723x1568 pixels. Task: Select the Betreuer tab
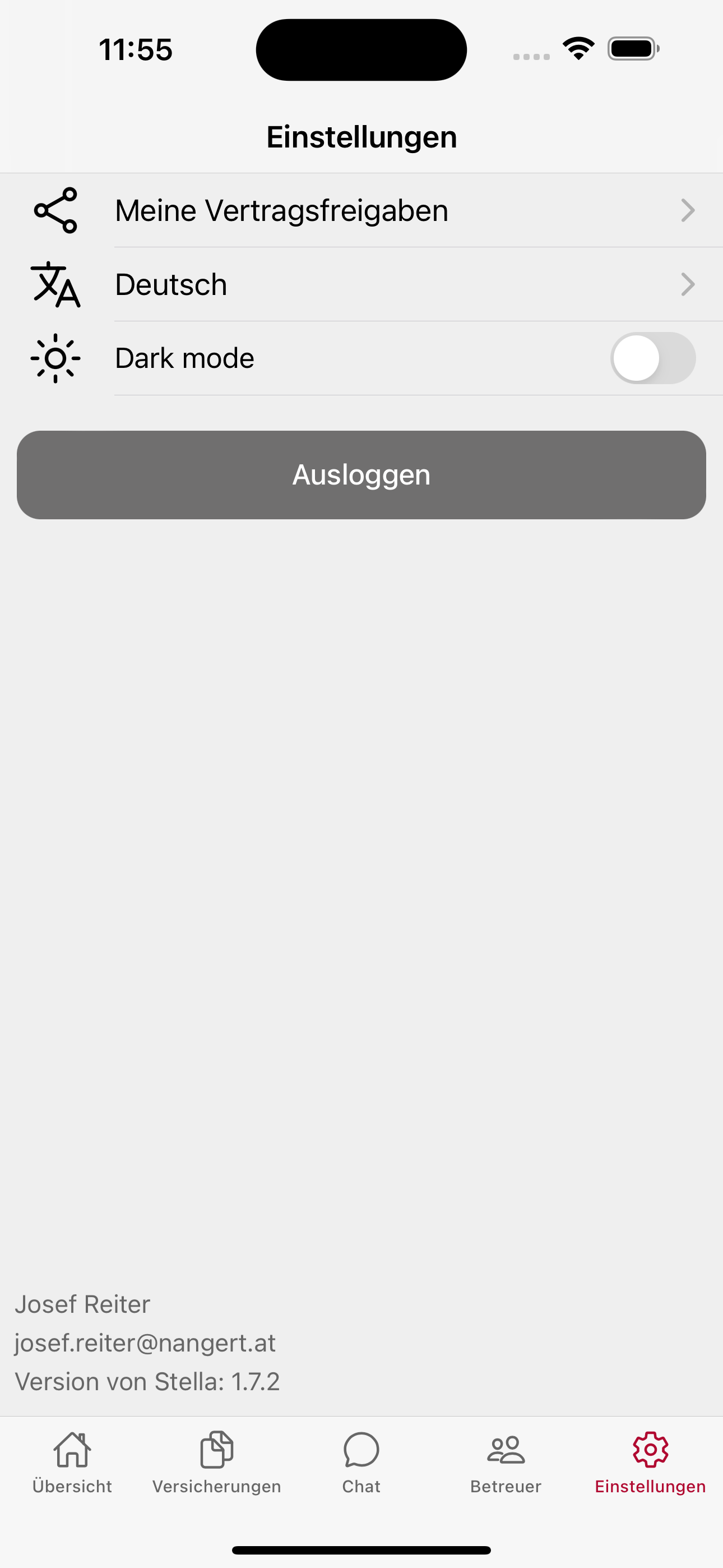click(506, 1462)
